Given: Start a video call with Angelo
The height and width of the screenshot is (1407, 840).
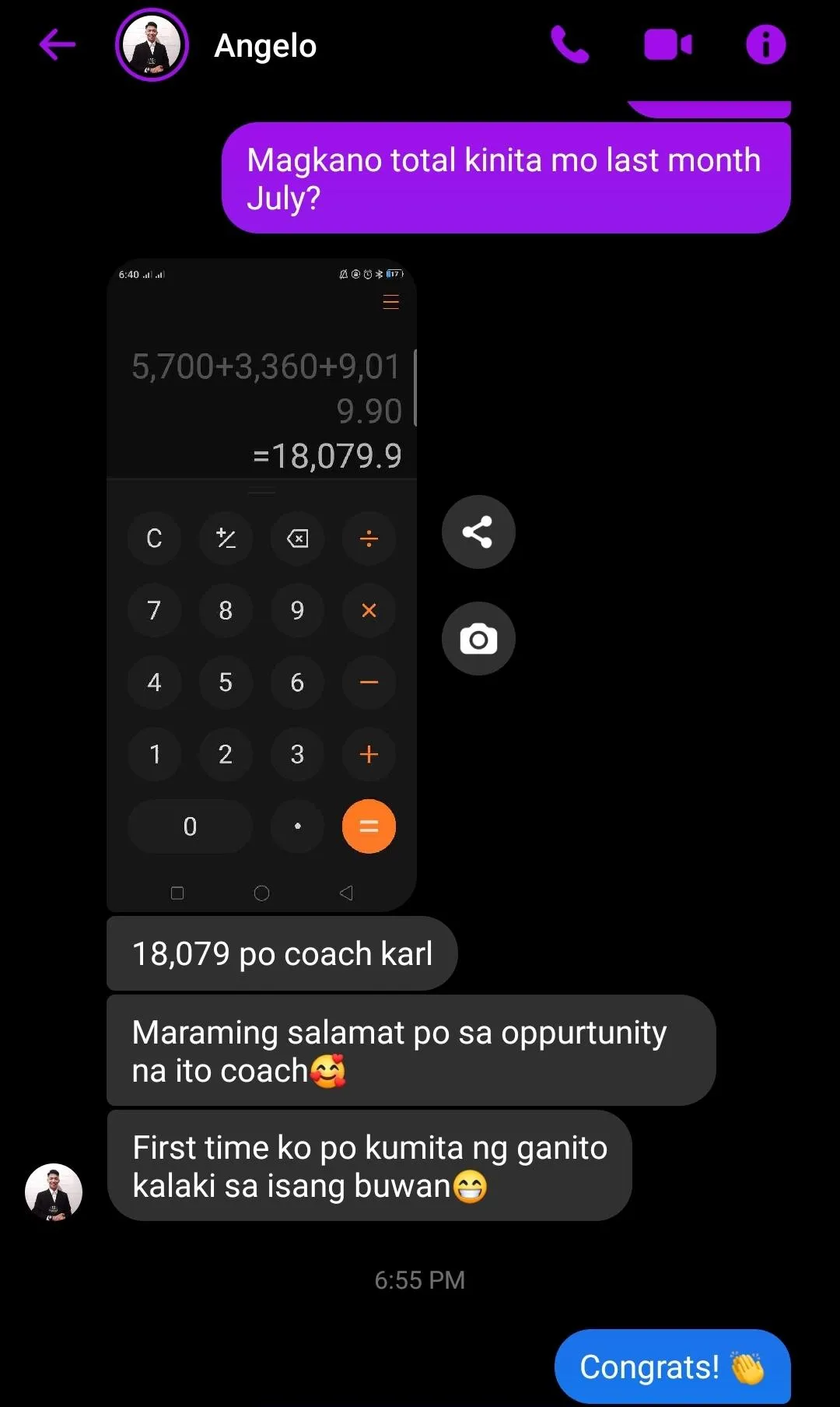Looking at the screenshot, I should pyautogui.click(x=668, y=44).
